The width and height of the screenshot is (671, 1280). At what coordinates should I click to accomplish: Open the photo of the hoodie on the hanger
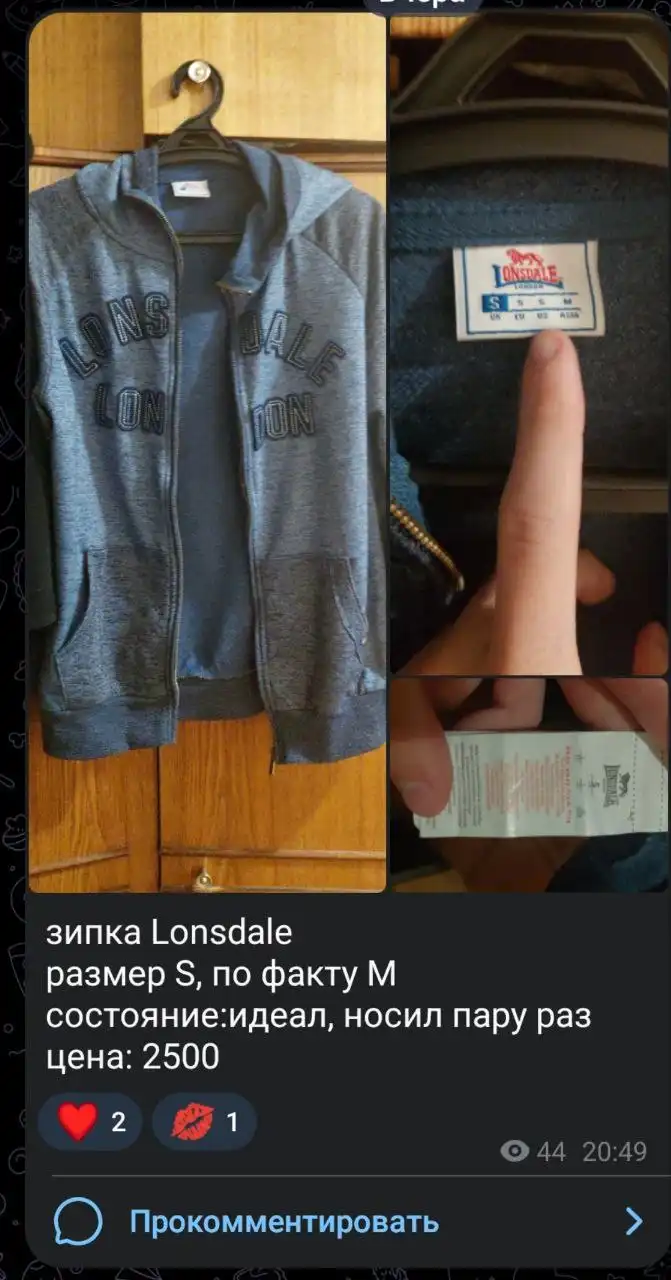click(207, 450)
